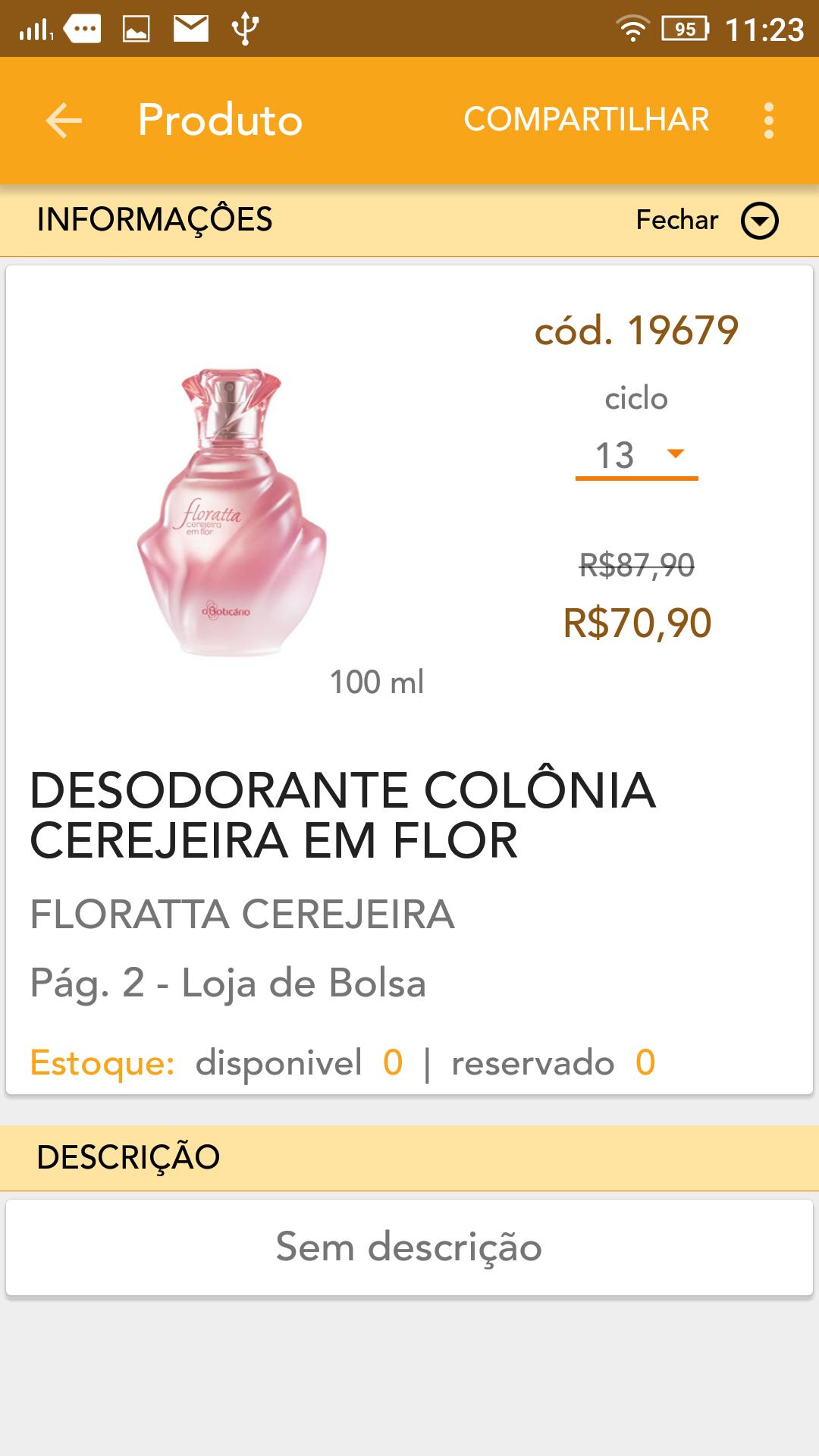Viewport: 819px width, 1456px height.
Task: Toggle the reservado stock value
Action: (x=644, y=1064)
